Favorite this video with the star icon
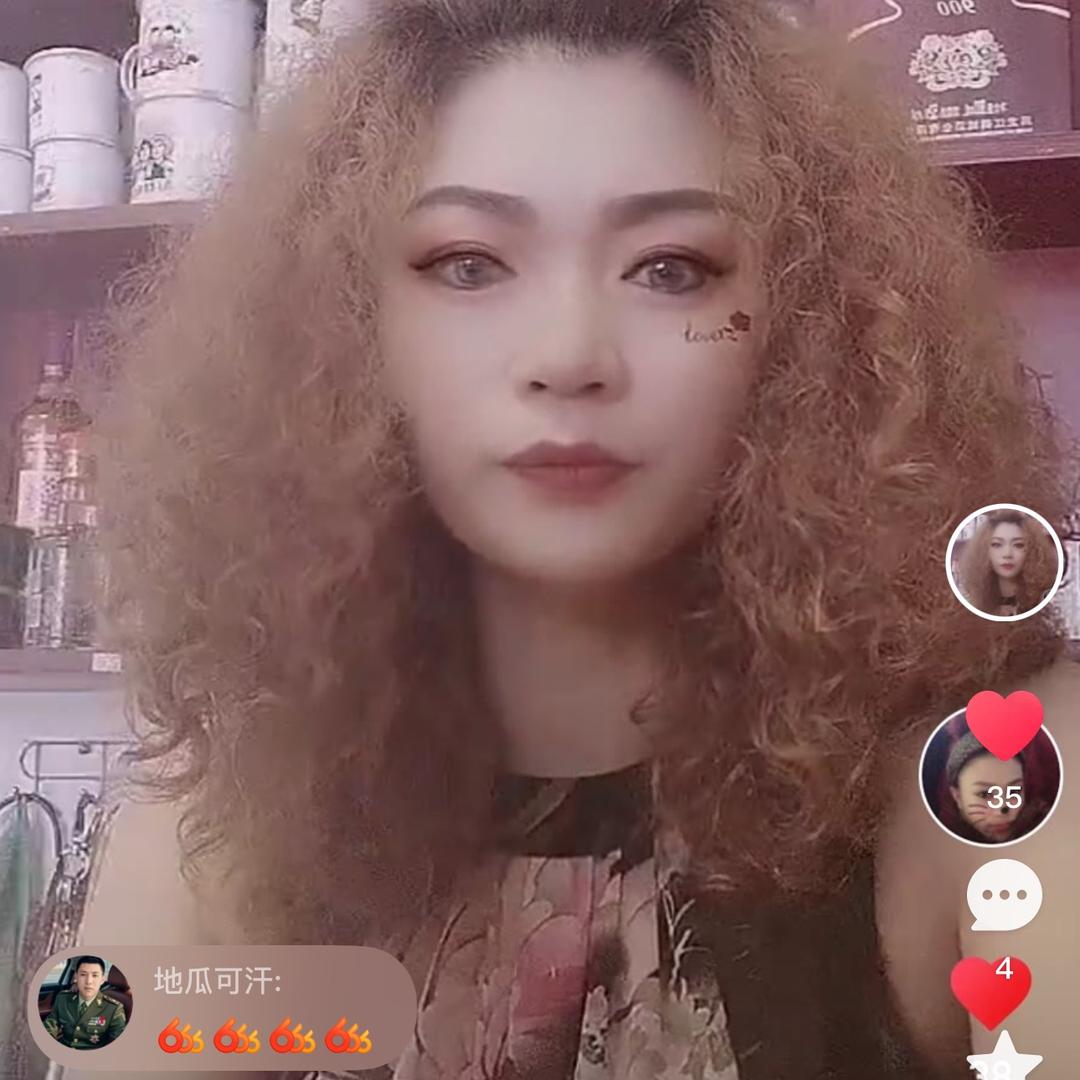1080x1080 pixels. click(1004, 1060)
